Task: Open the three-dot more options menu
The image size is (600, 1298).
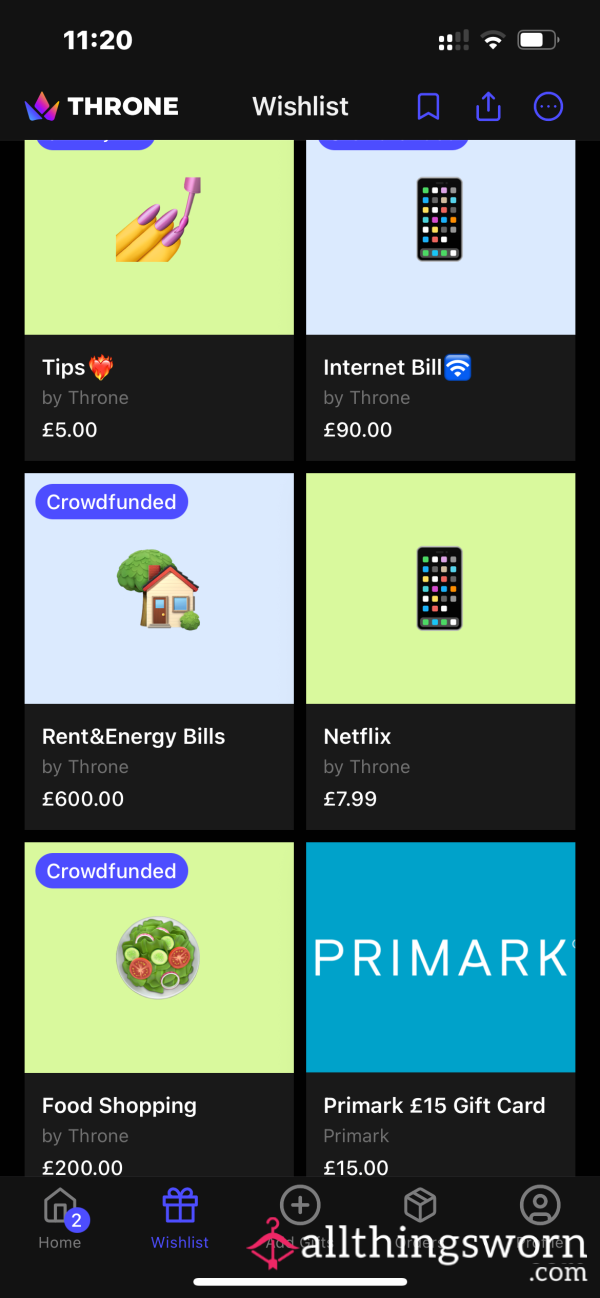Action: click(x=548, y=106)
